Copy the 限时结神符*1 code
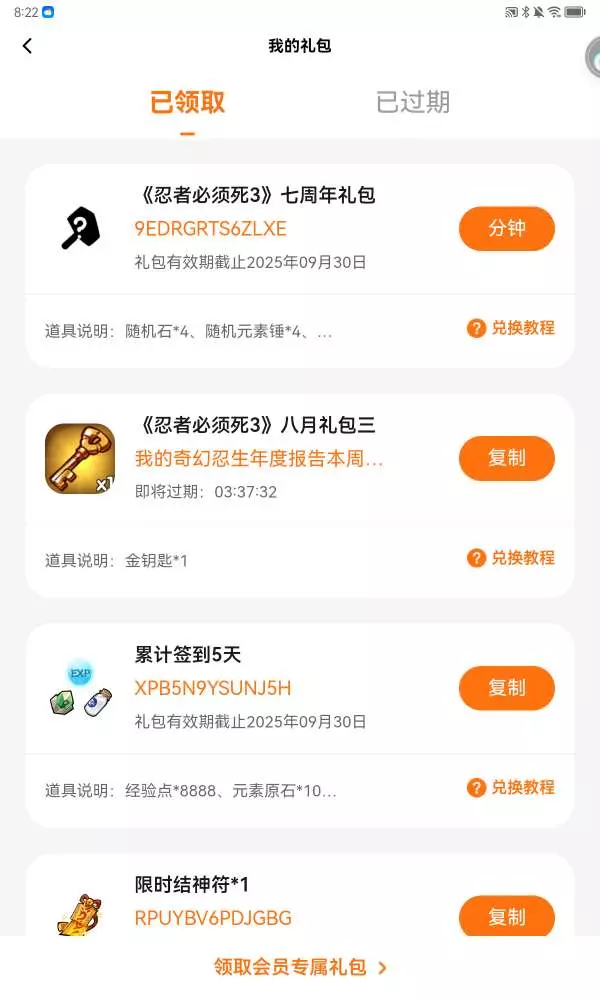 506,915
